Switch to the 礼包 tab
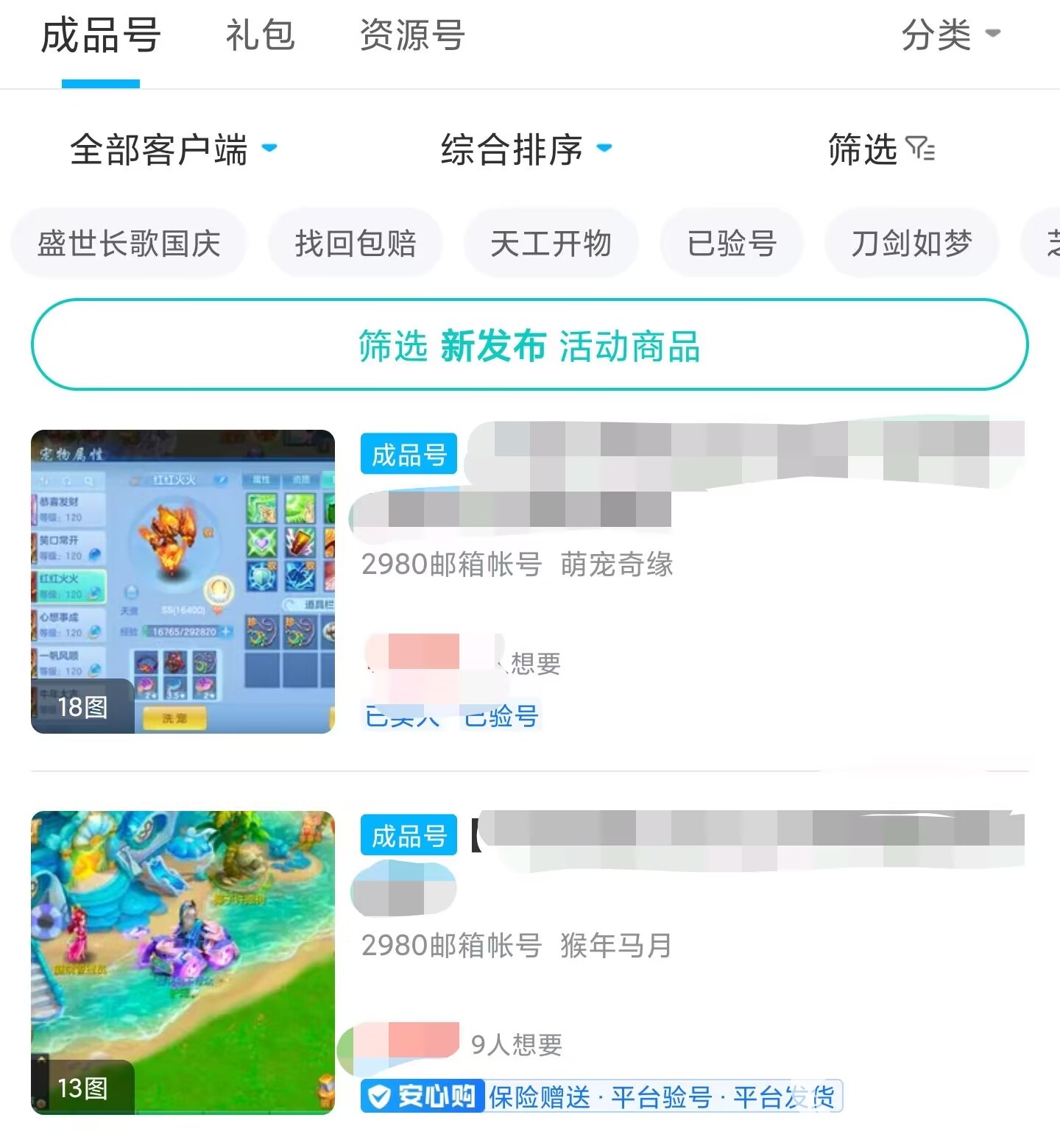Viewport: 1060px width, 1148px height. click(x=261, y=35)
